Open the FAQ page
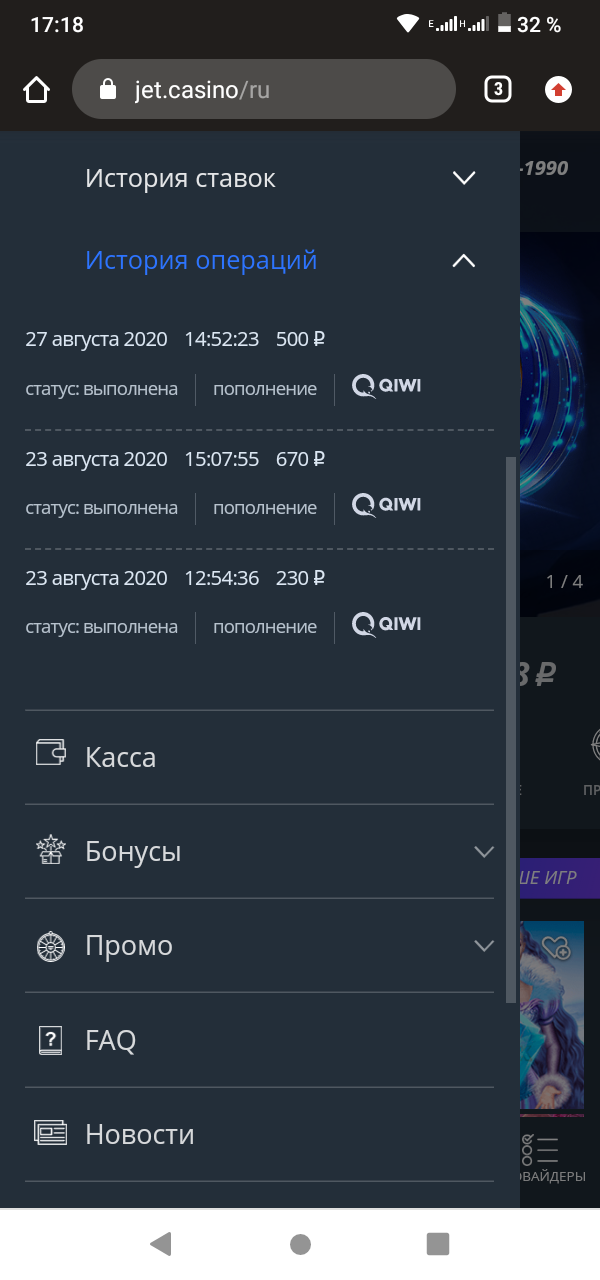This screenshot has width=600, height=1280. pos(260,1040)
